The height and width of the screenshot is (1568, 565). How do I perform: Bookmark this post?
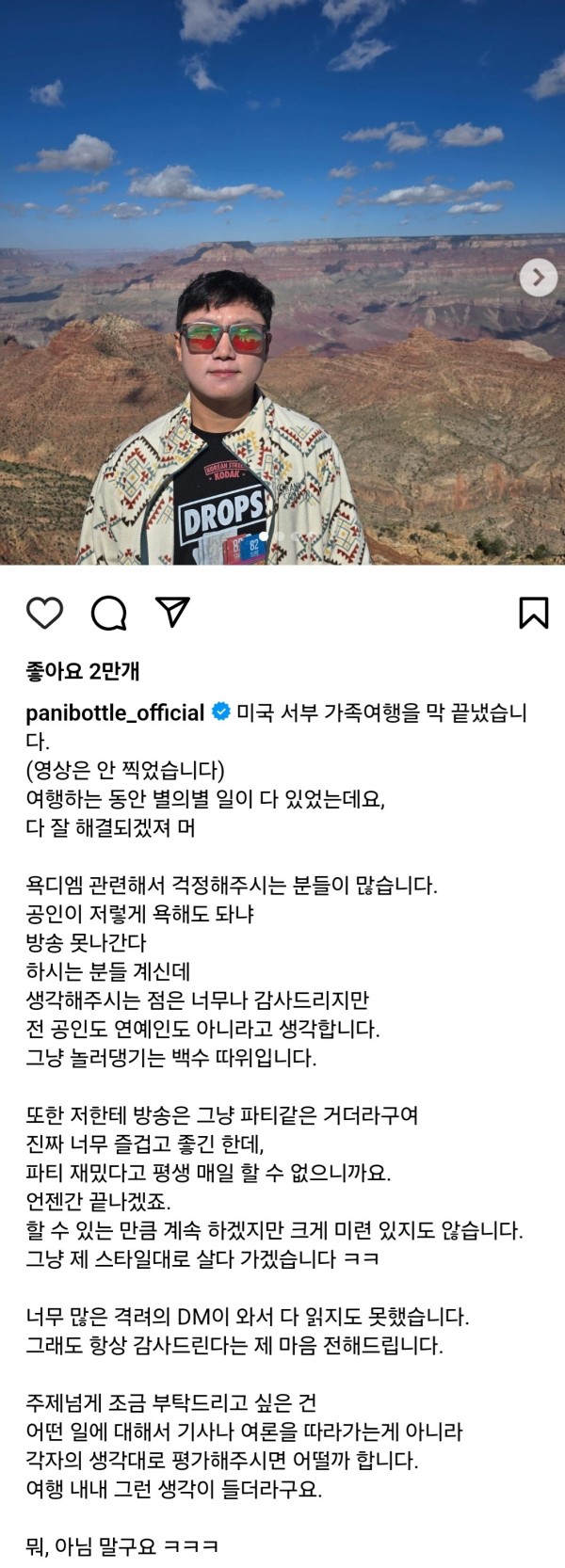[x=533, y=613]
